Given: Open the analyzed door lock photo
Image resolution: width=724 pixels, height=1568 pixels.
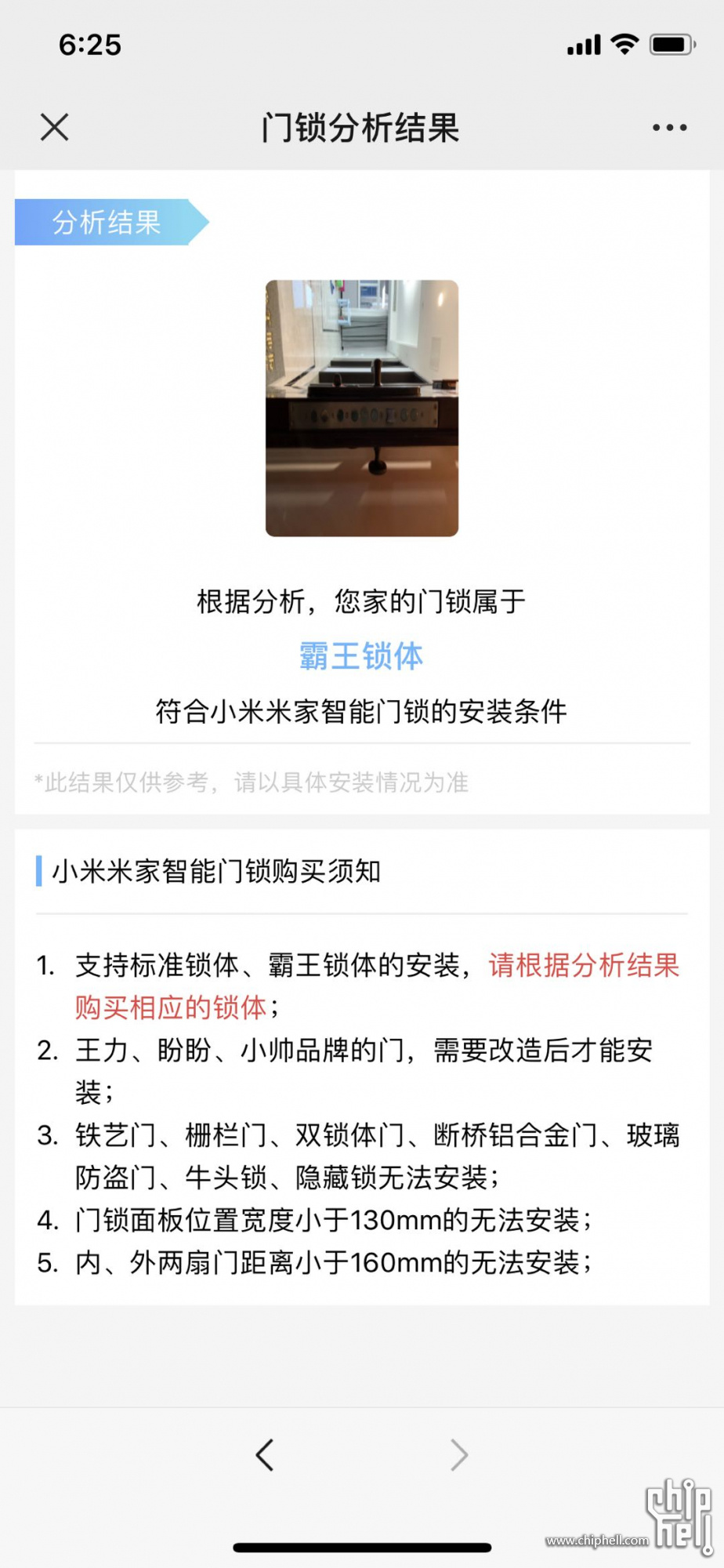Looking at the screenshot, I should point(361,408).
